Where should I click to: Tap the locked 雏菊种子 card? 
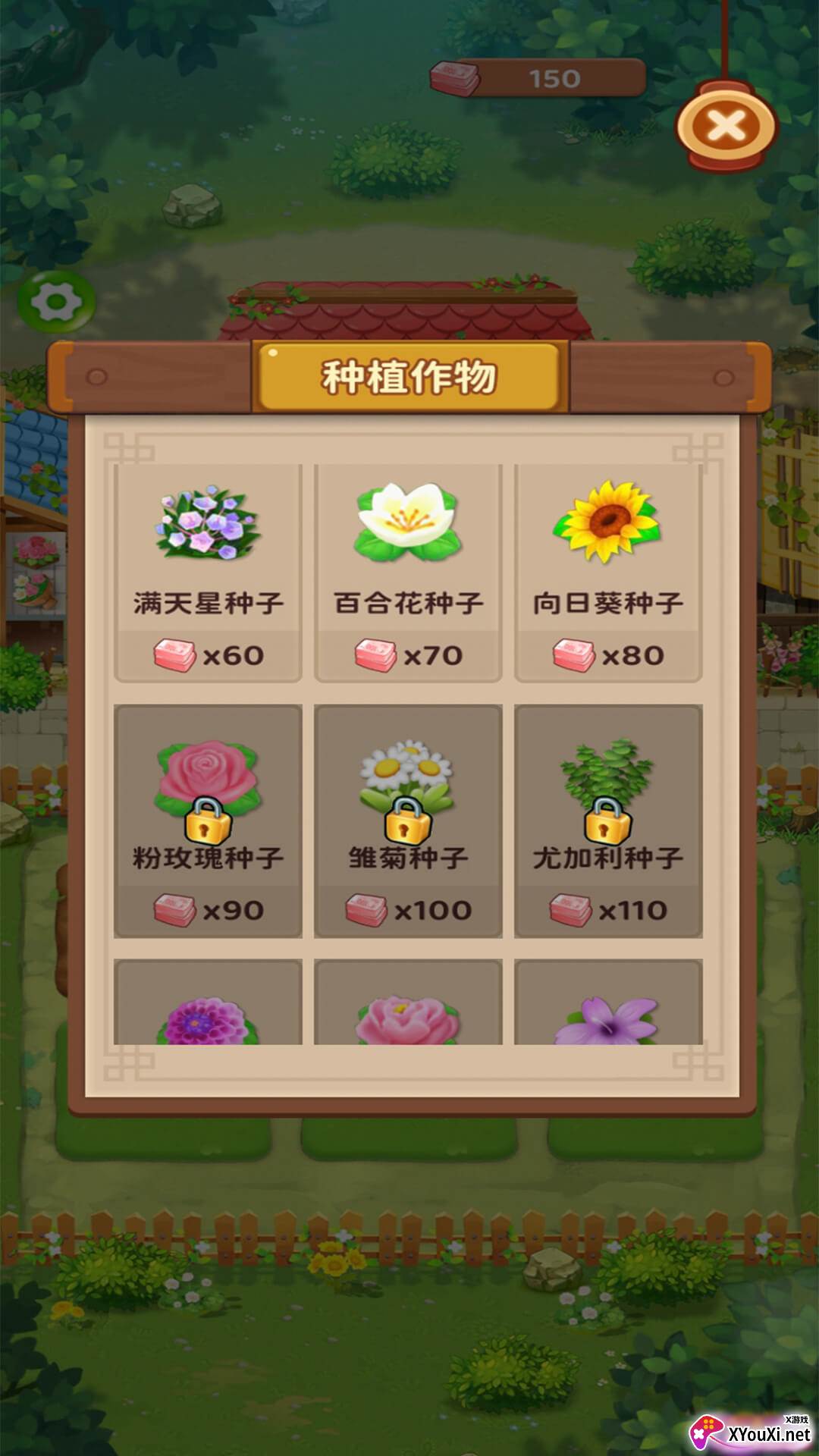[x=408, y=821]
